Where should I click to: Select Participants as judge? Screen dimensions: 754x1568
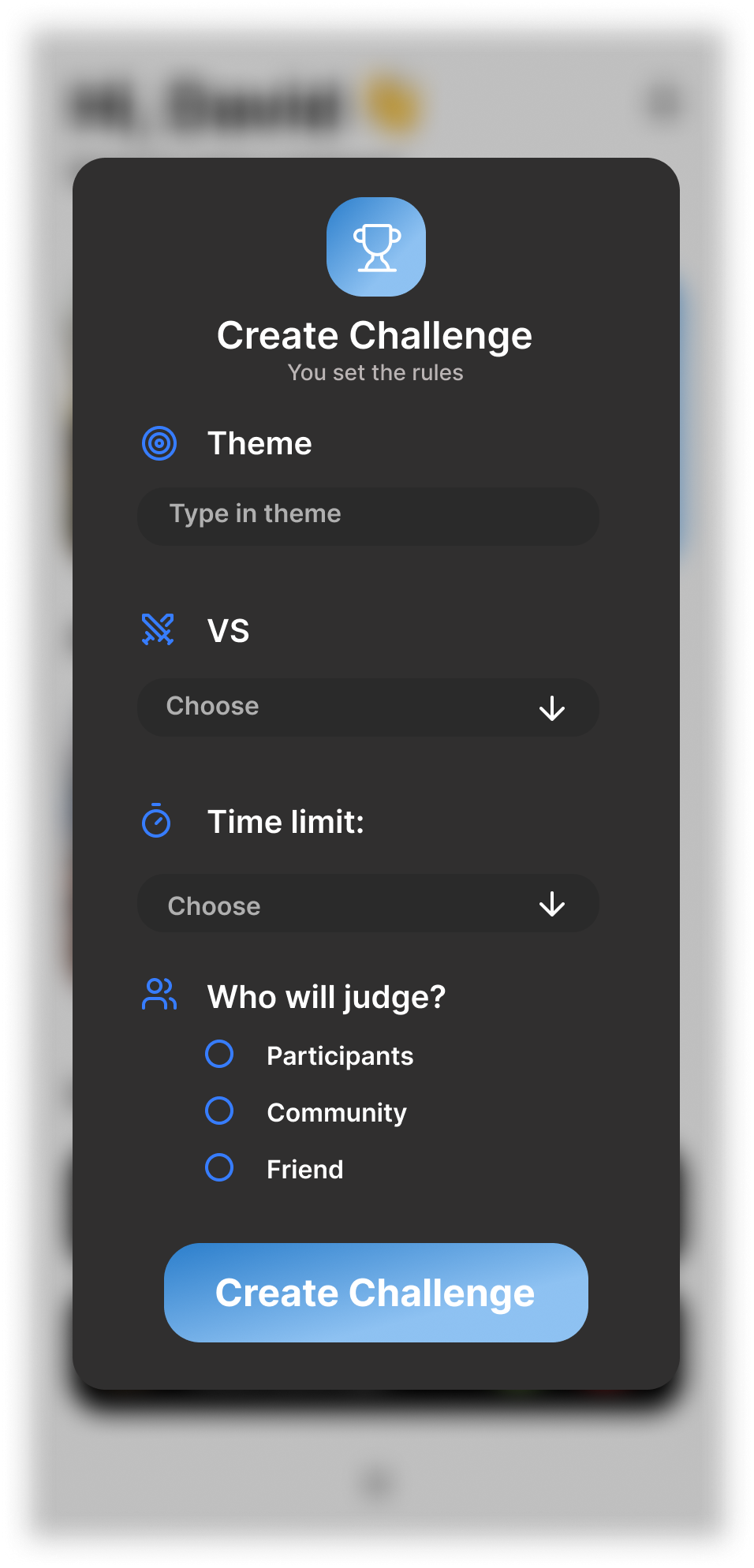click(x=219, y=1055)
